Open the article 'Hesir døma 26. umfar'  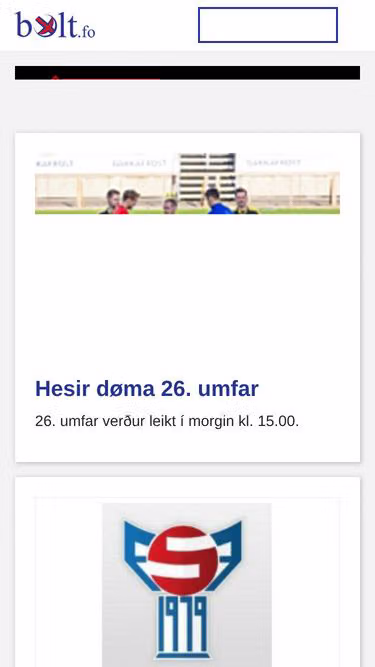point(147,388)
